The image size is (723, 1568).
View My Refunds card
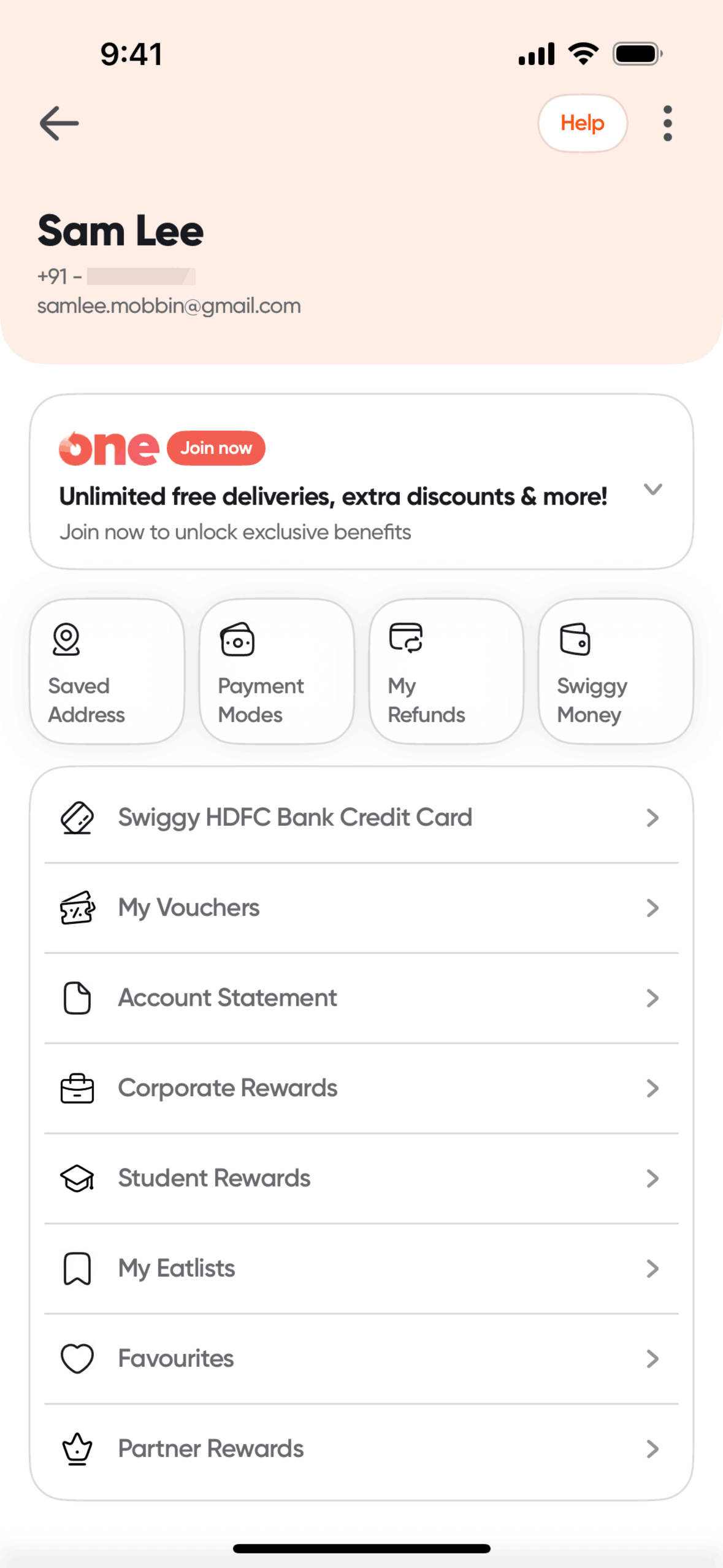(446, 672)
